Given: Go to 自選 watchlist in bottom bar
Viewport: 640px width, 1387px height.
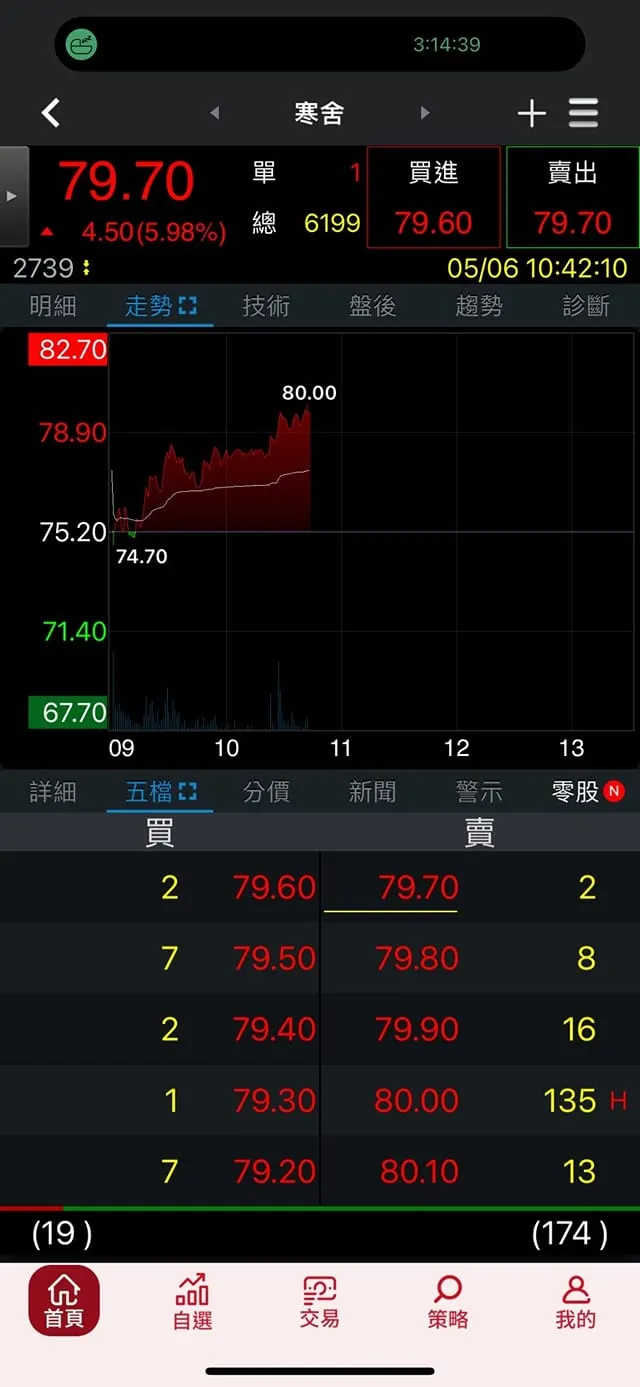Looking at the screenshot, I should [x=192, y=1301].
